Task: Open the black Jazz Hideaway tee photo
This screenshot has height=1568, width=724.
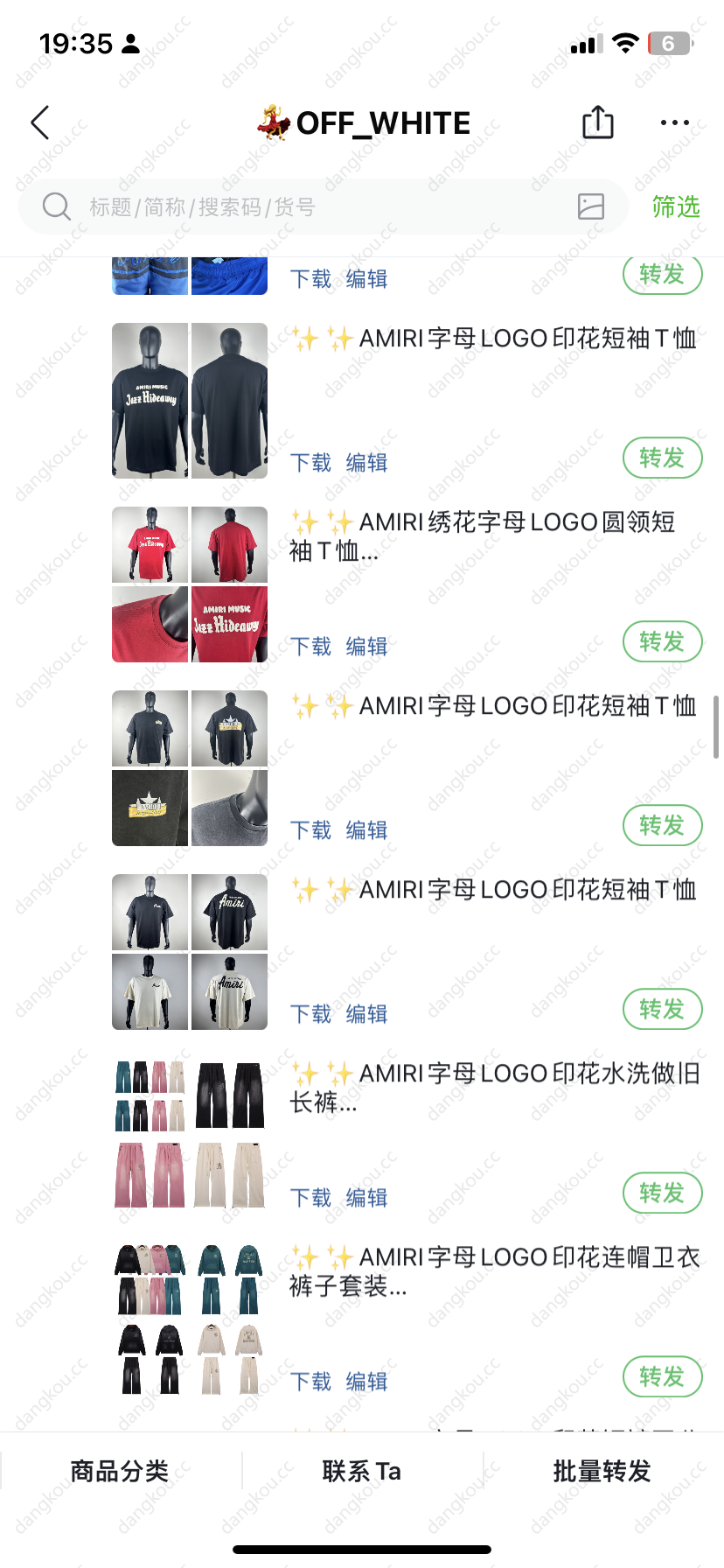Action: tap(190, 401)
